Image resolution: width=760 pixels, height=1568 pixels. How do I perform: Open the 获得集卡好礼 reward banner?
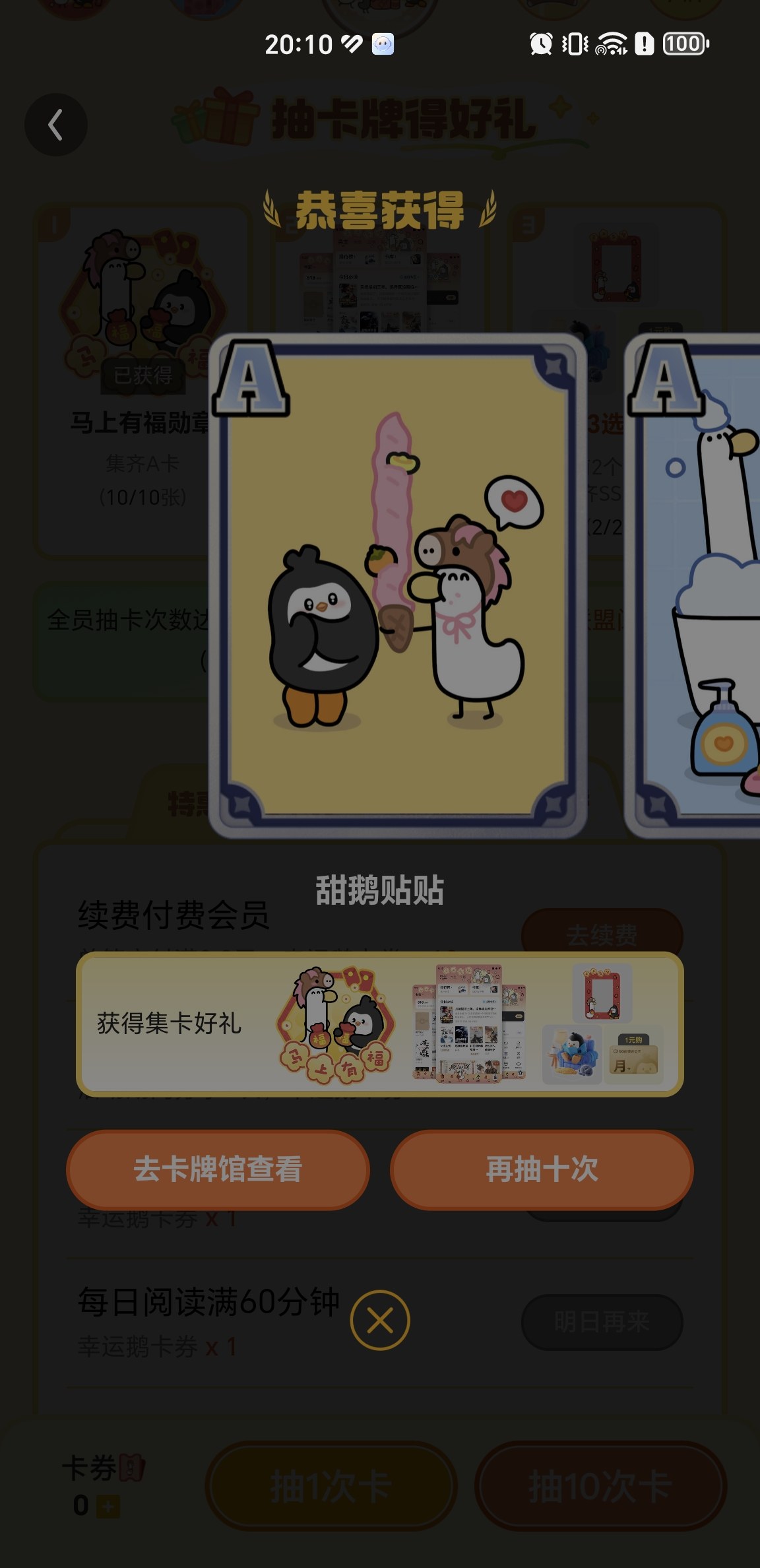coord(380,1024)
